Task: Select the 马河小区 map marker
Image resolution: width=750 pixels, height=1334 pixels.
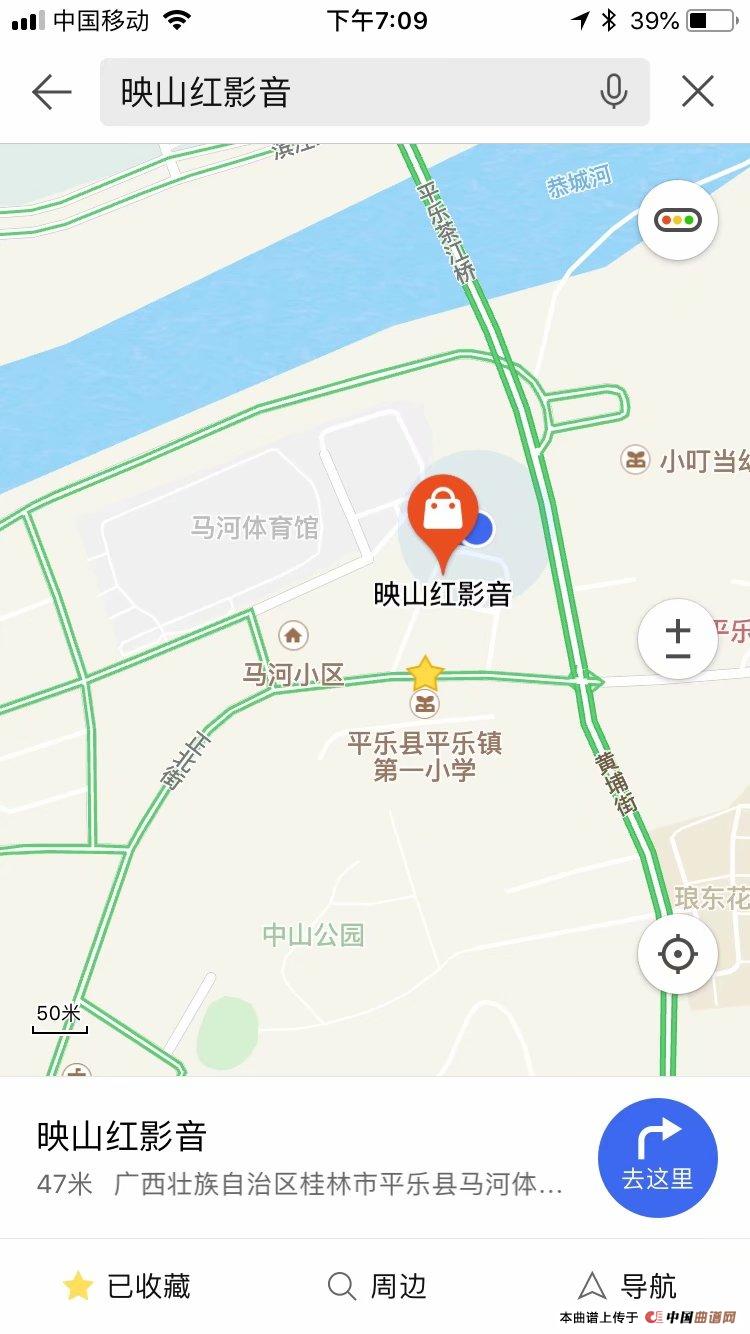Action: pos(293,636)
